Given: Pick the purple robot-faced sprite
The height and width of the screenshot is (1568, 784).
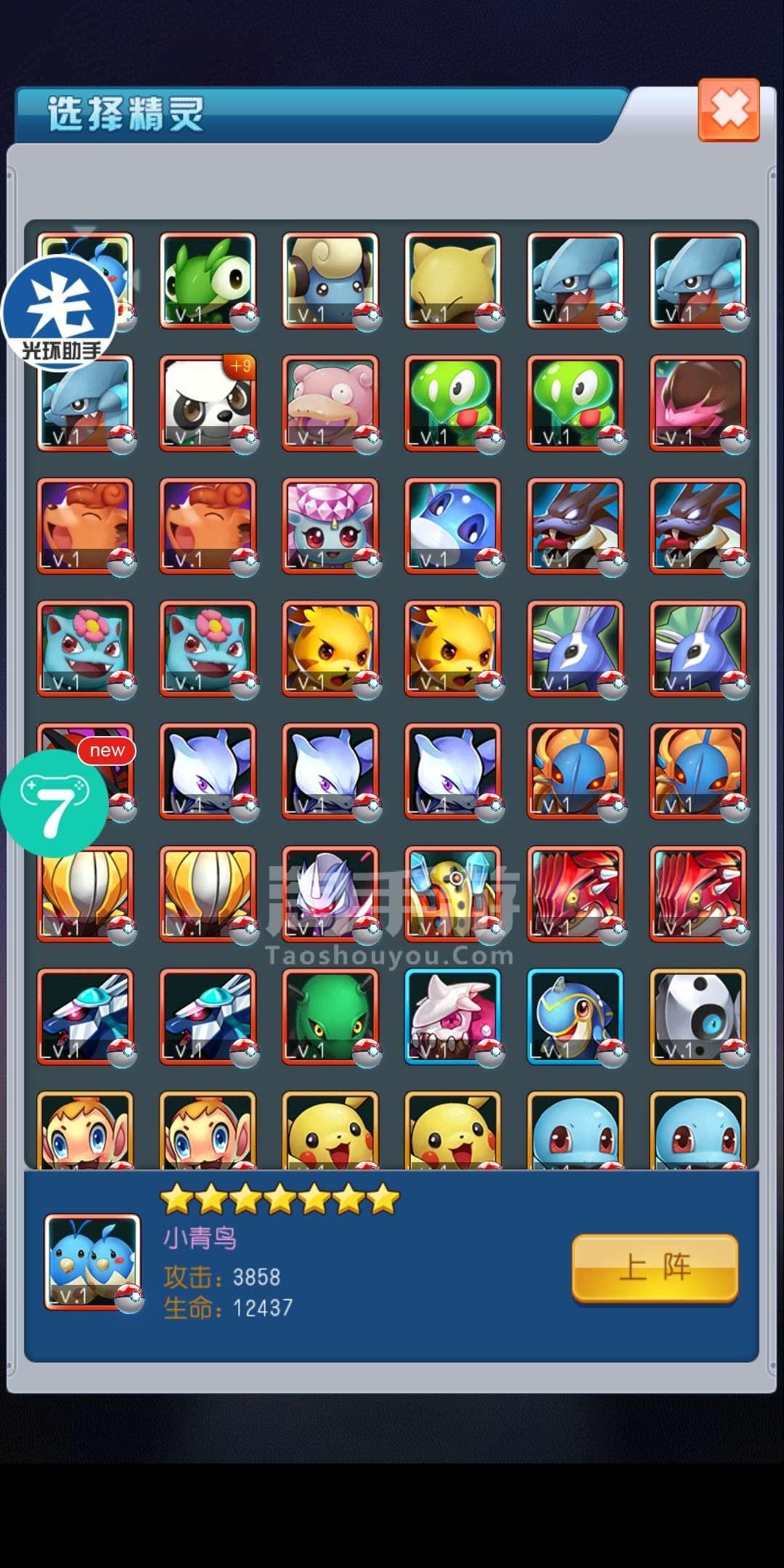Looking at the screenshot, I should 330,894.
